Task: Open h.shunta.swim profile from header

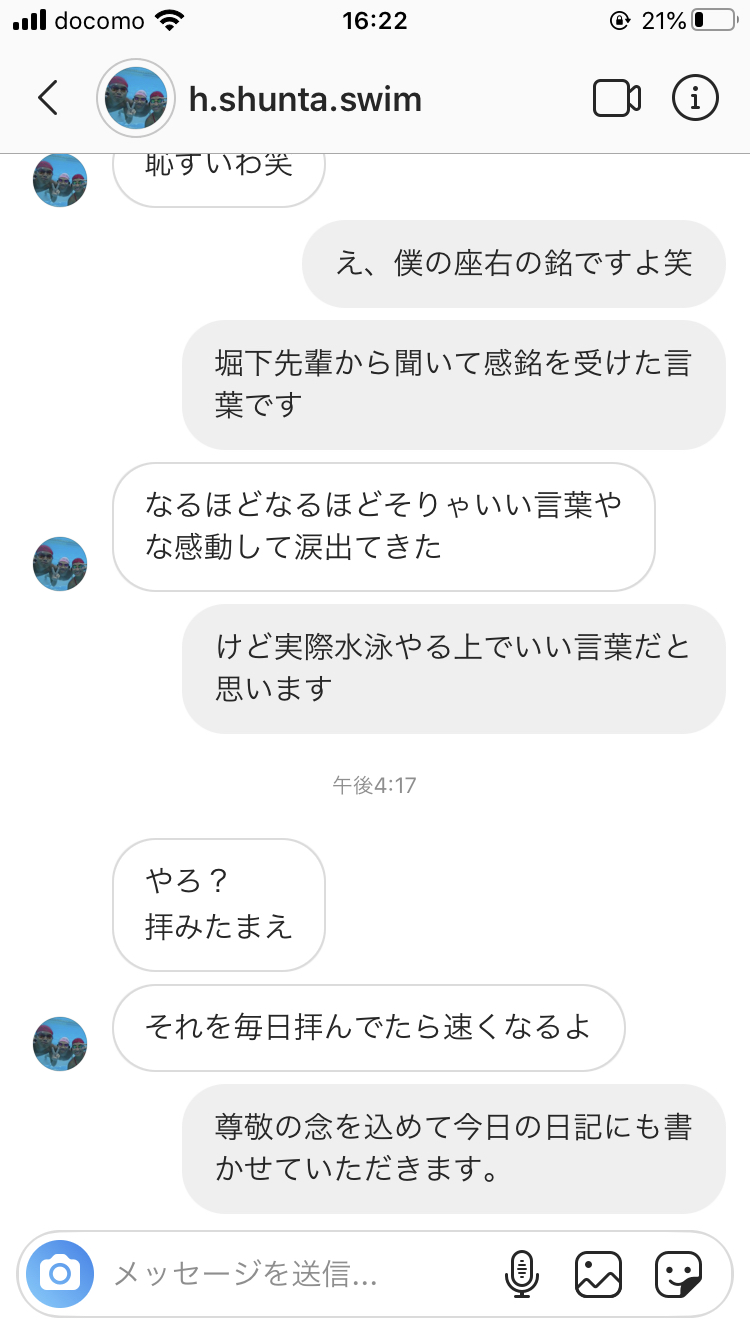Action: click(x=305, y=99)
